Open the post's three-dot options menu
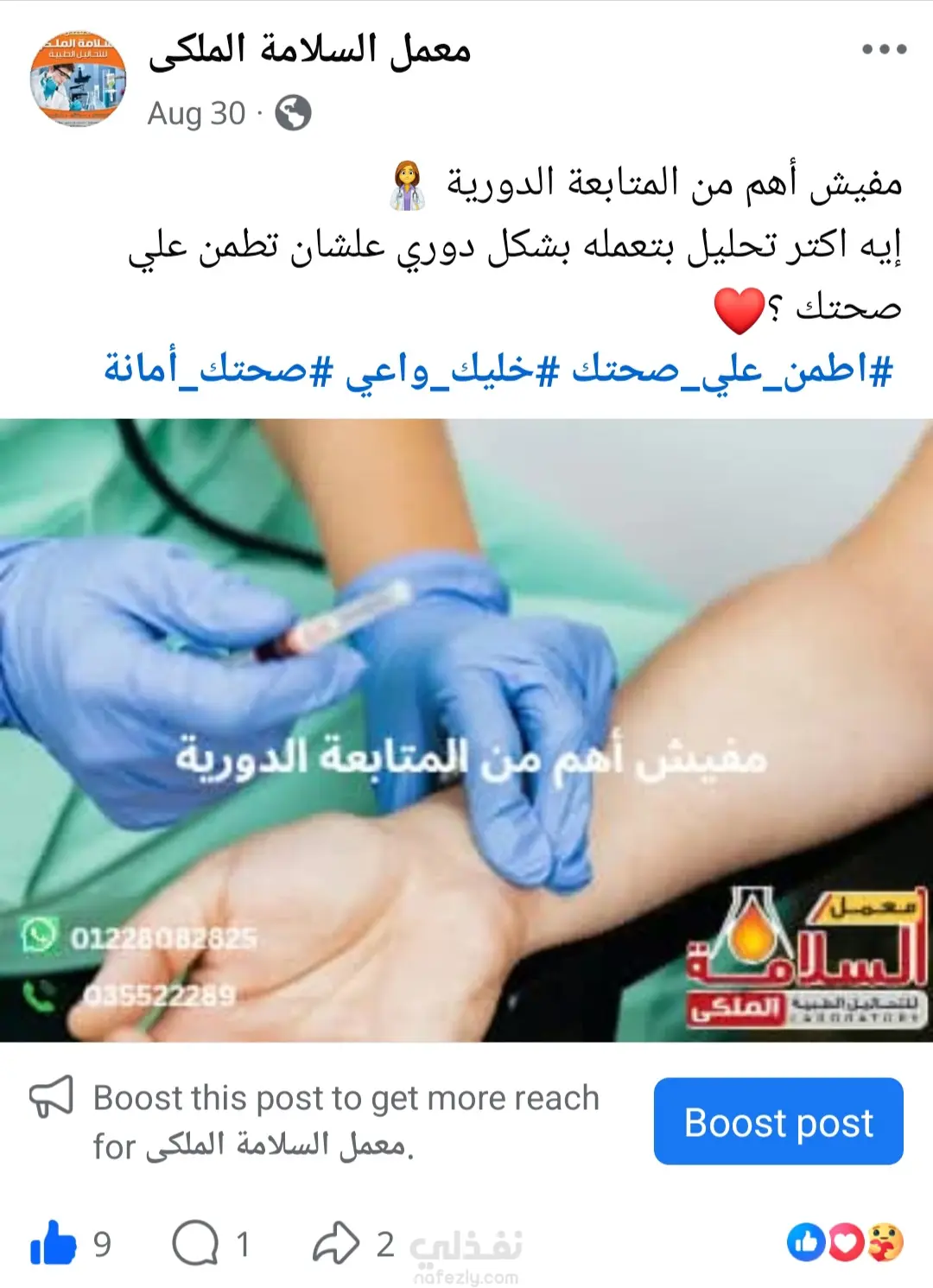The image size is (933, 1288). 884,49
